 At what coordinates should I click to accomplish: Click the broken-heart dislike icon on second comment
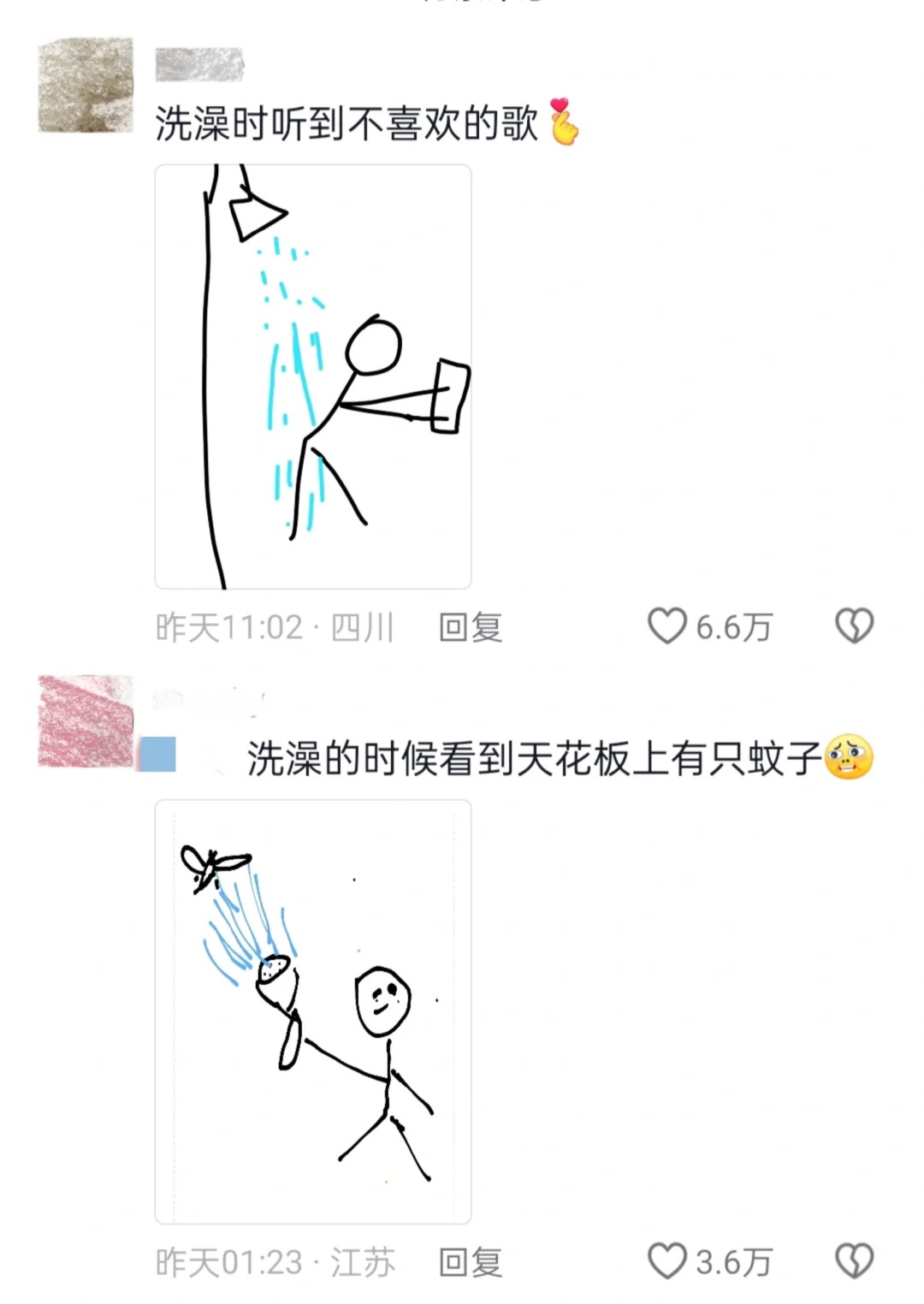click(852, 1260)
